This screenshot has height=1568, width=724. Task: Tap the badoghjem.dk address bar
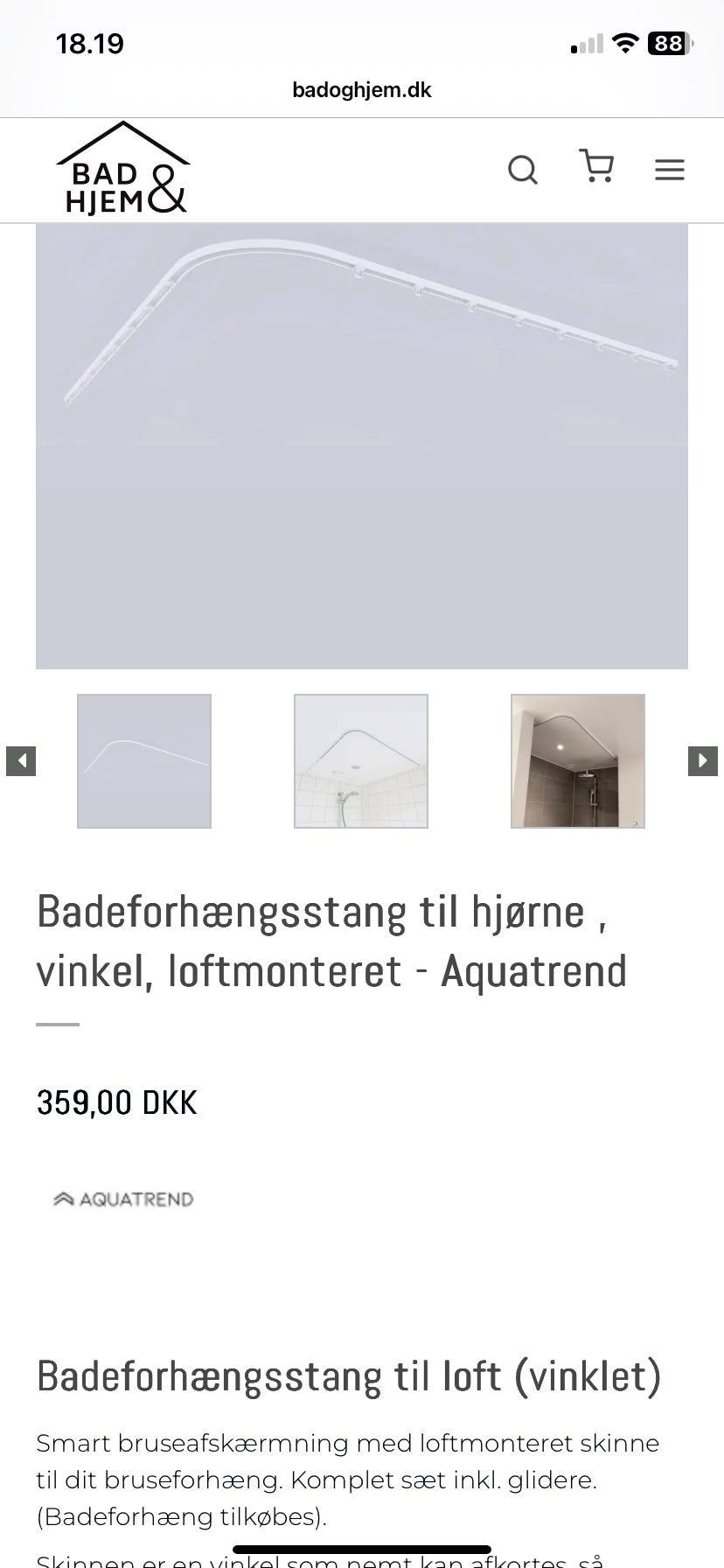tap(362, 89)
